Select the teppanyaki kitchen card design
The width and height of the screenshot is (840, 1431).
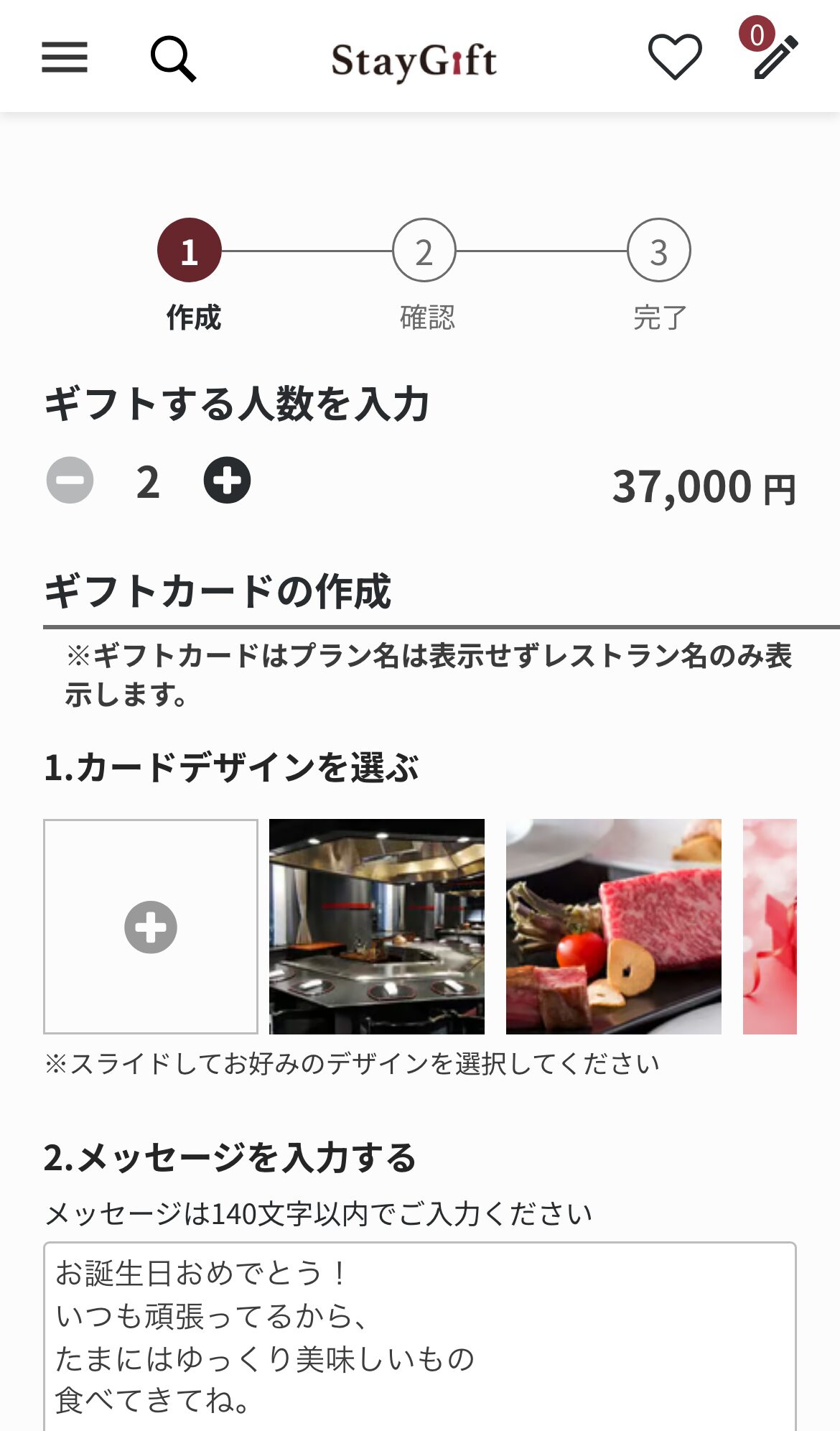click(377, 927)
